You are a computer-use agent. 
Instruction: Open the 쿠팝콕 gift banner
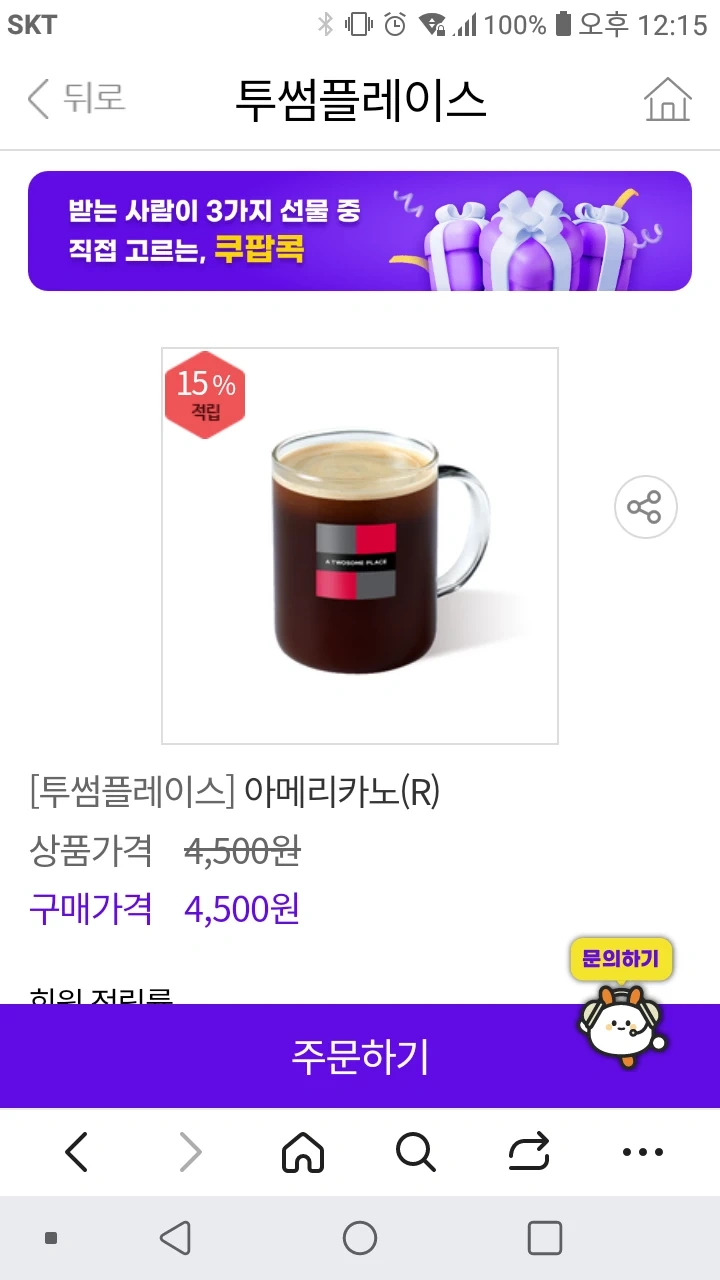pos(360,231)
